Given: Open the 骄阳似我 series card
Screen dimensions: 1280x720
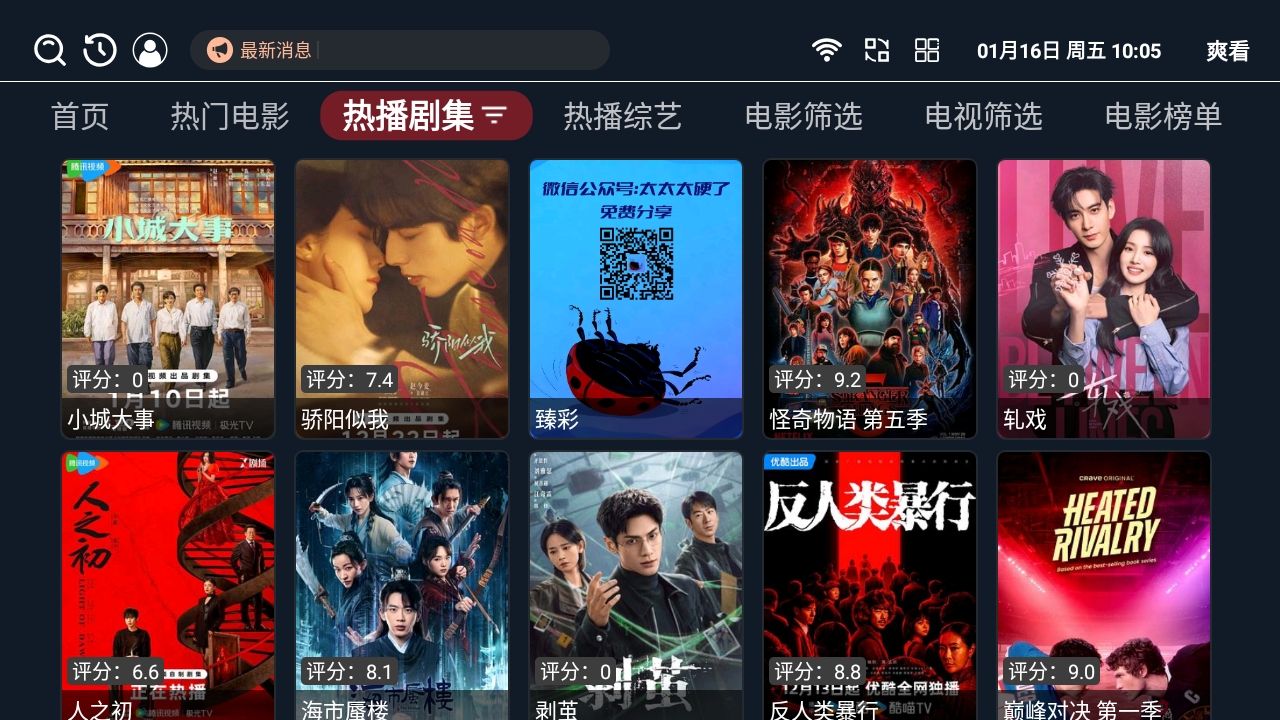Looking at the screenshot, I should coord(402,298).
